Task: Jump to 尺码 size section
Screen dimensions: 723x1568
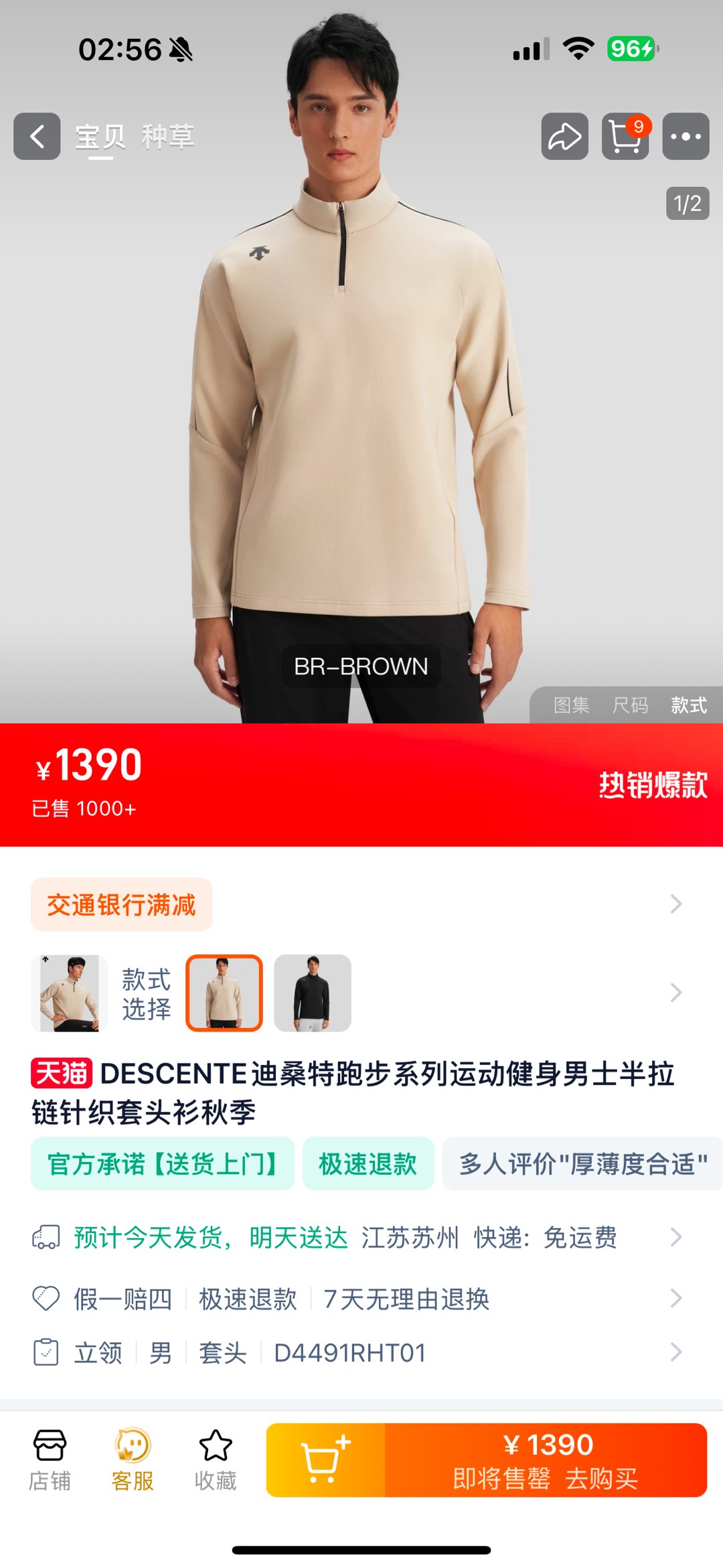Action: 630,705
